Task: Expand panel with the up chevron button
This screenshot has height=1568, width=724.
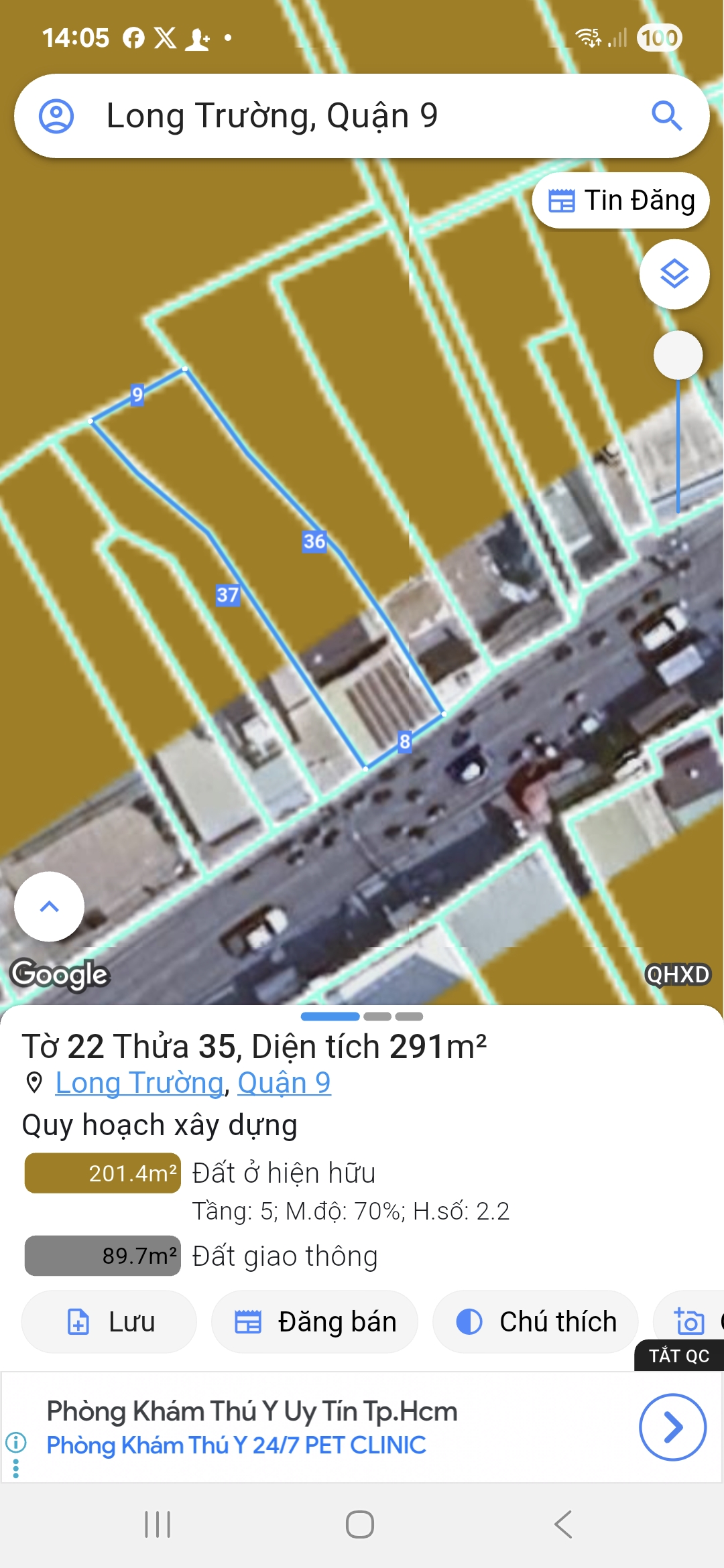Action: tap(49, 907)
